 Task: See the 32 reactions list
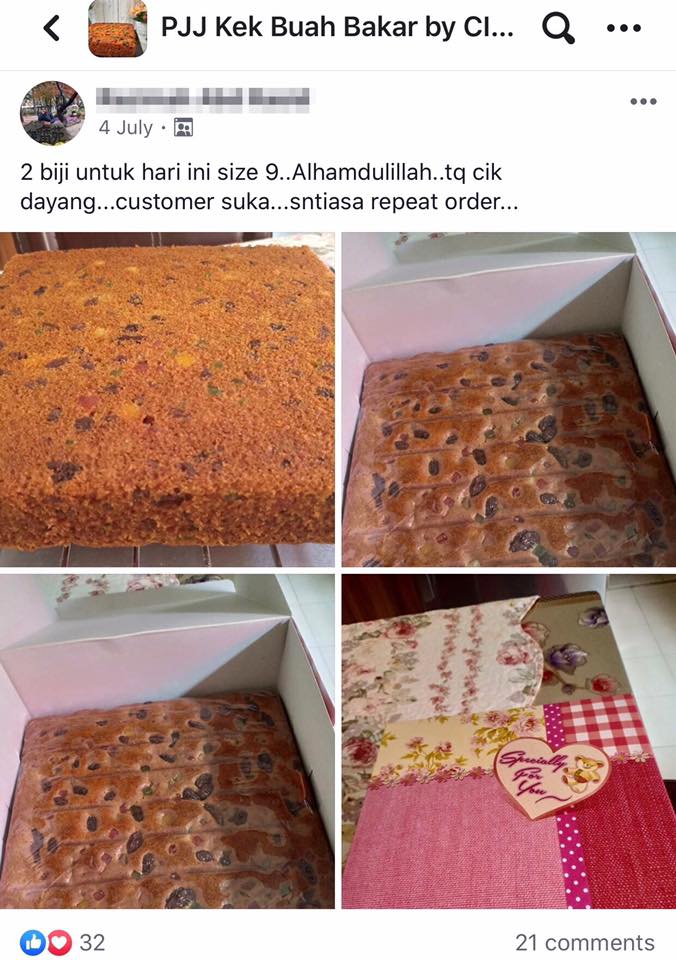pyautogui.click(x=62, y=942)
